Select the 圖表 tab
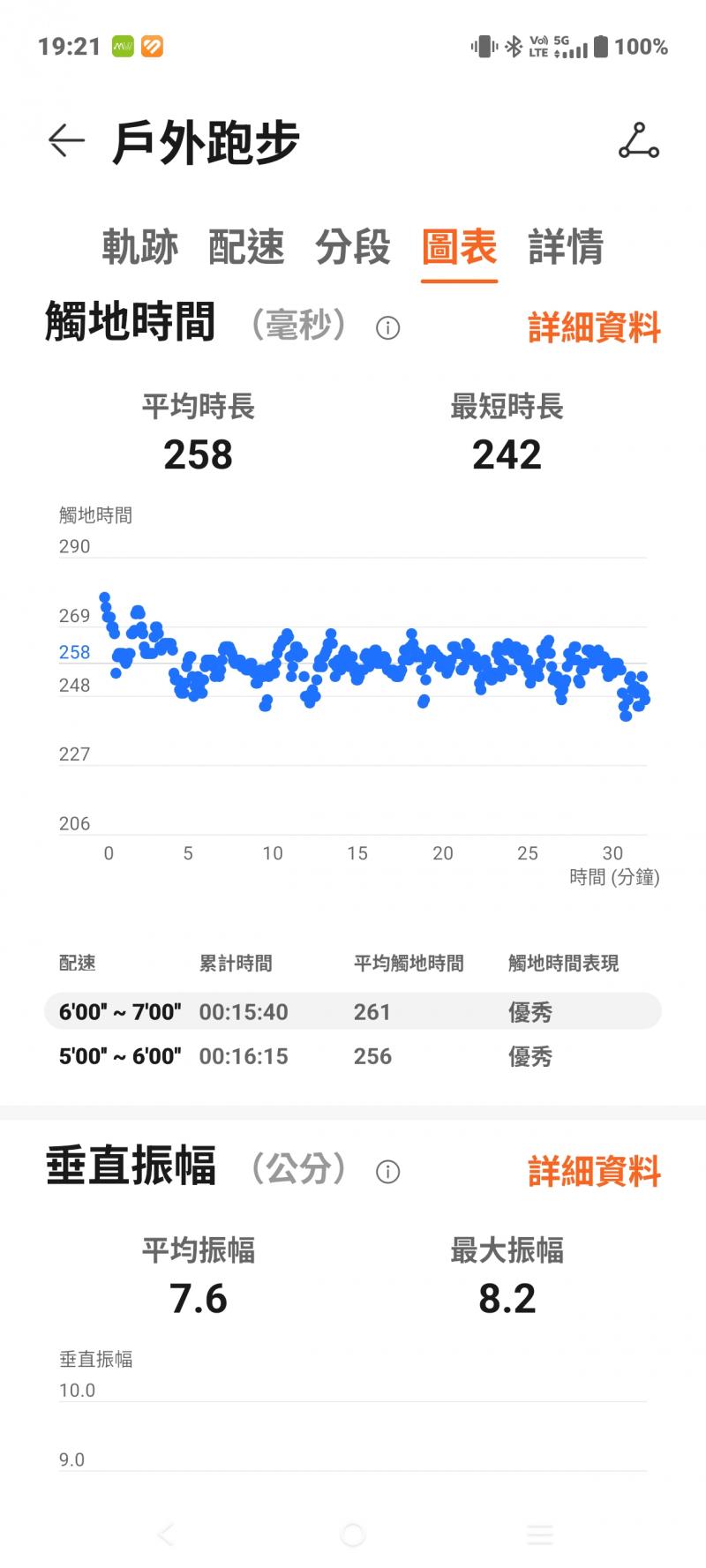This screenshot has height=1568, width=706. [x=459, y=247]
